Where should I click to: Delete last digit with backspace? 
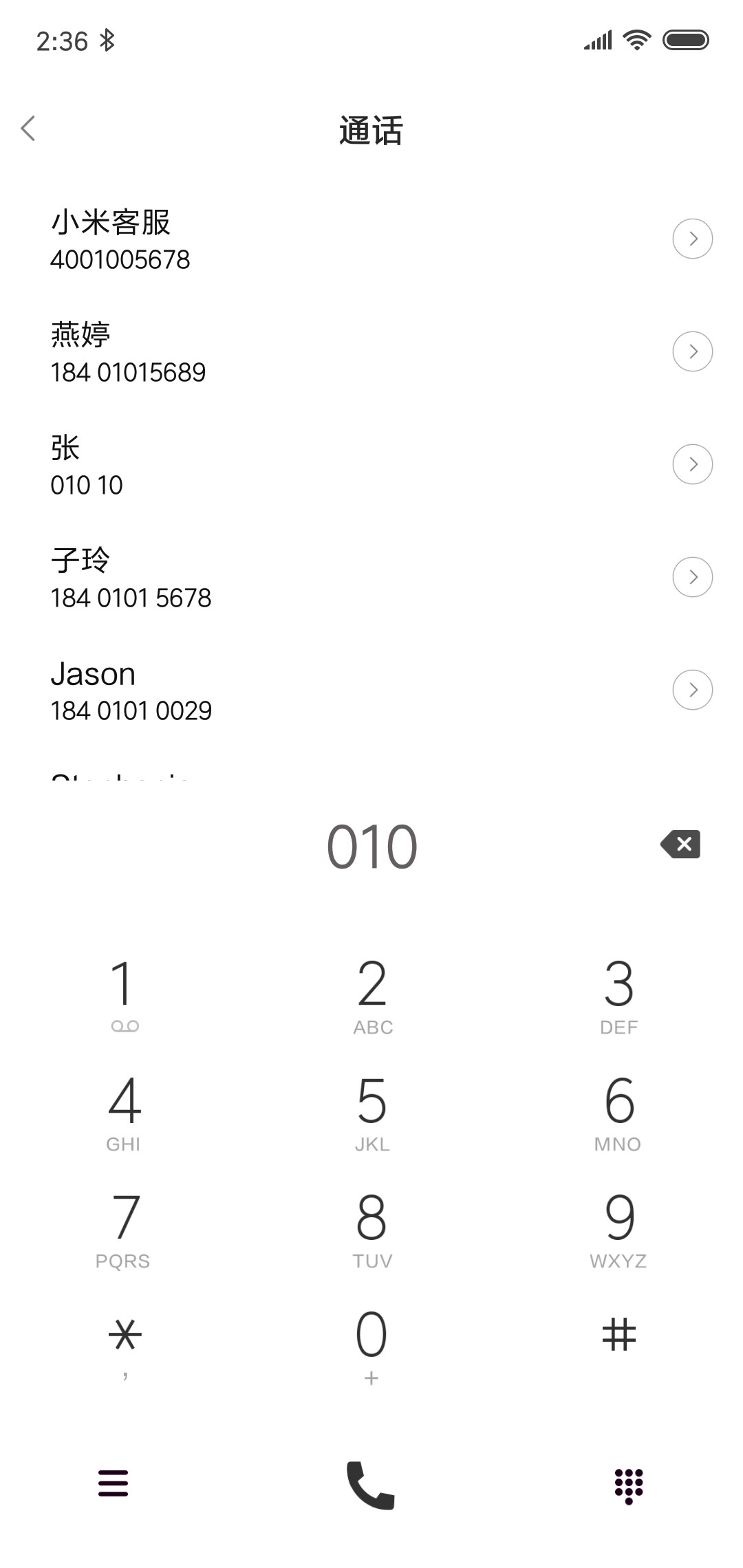coord(680,845)
